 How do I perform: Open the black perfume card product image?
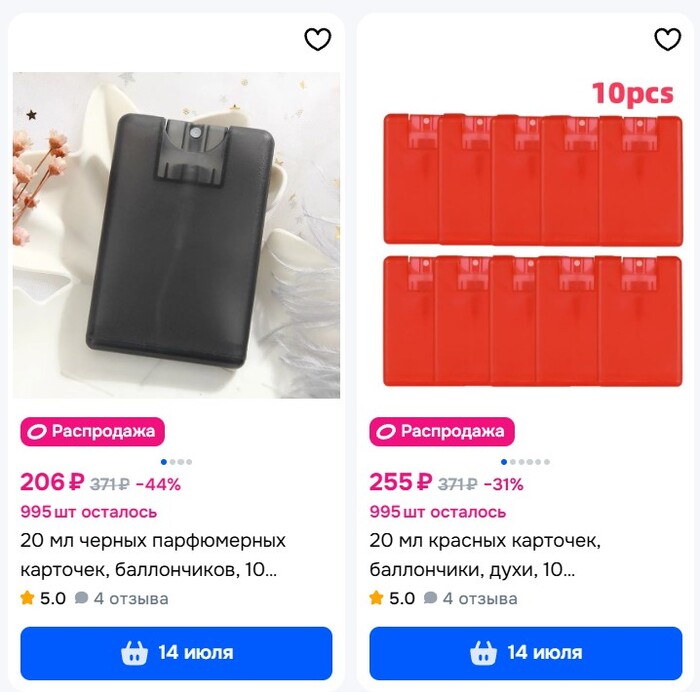176,235
